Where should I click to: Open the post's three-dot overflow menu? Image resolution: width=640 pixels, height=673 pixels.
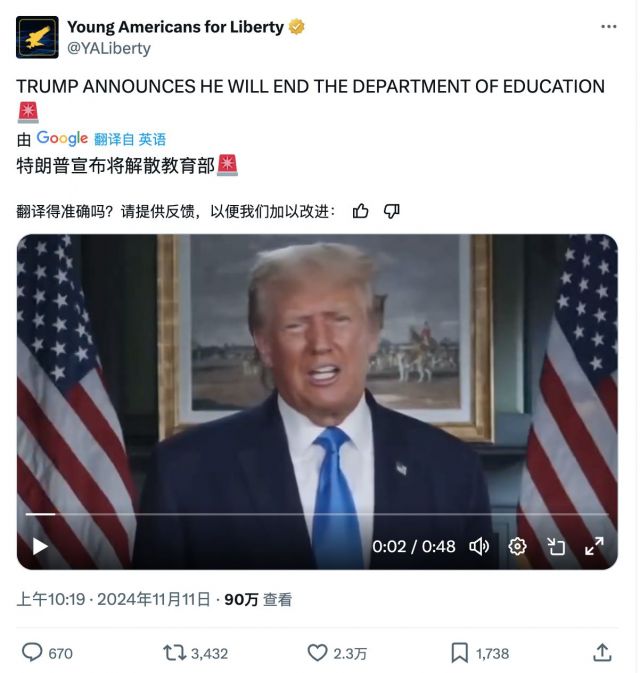[609, 27]
